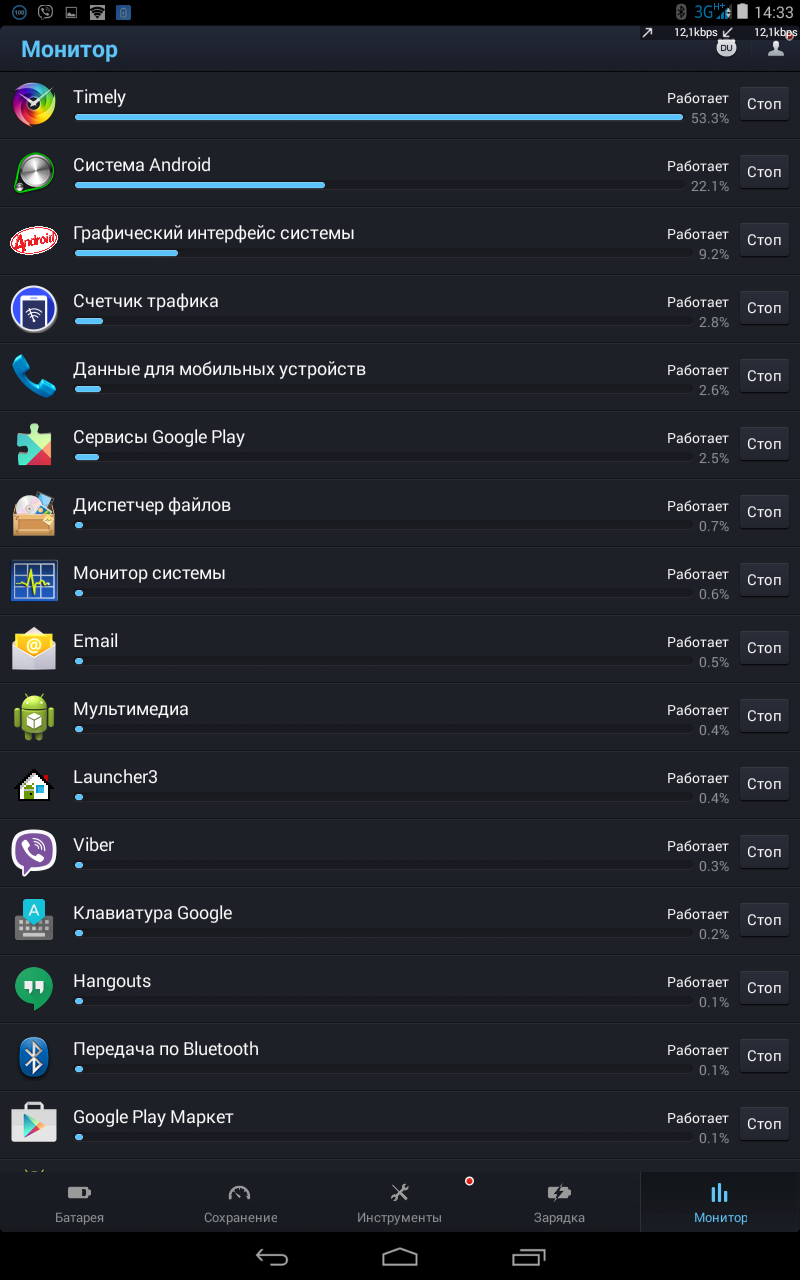
Task: Open the user profile icon
Action: point(775,49)
